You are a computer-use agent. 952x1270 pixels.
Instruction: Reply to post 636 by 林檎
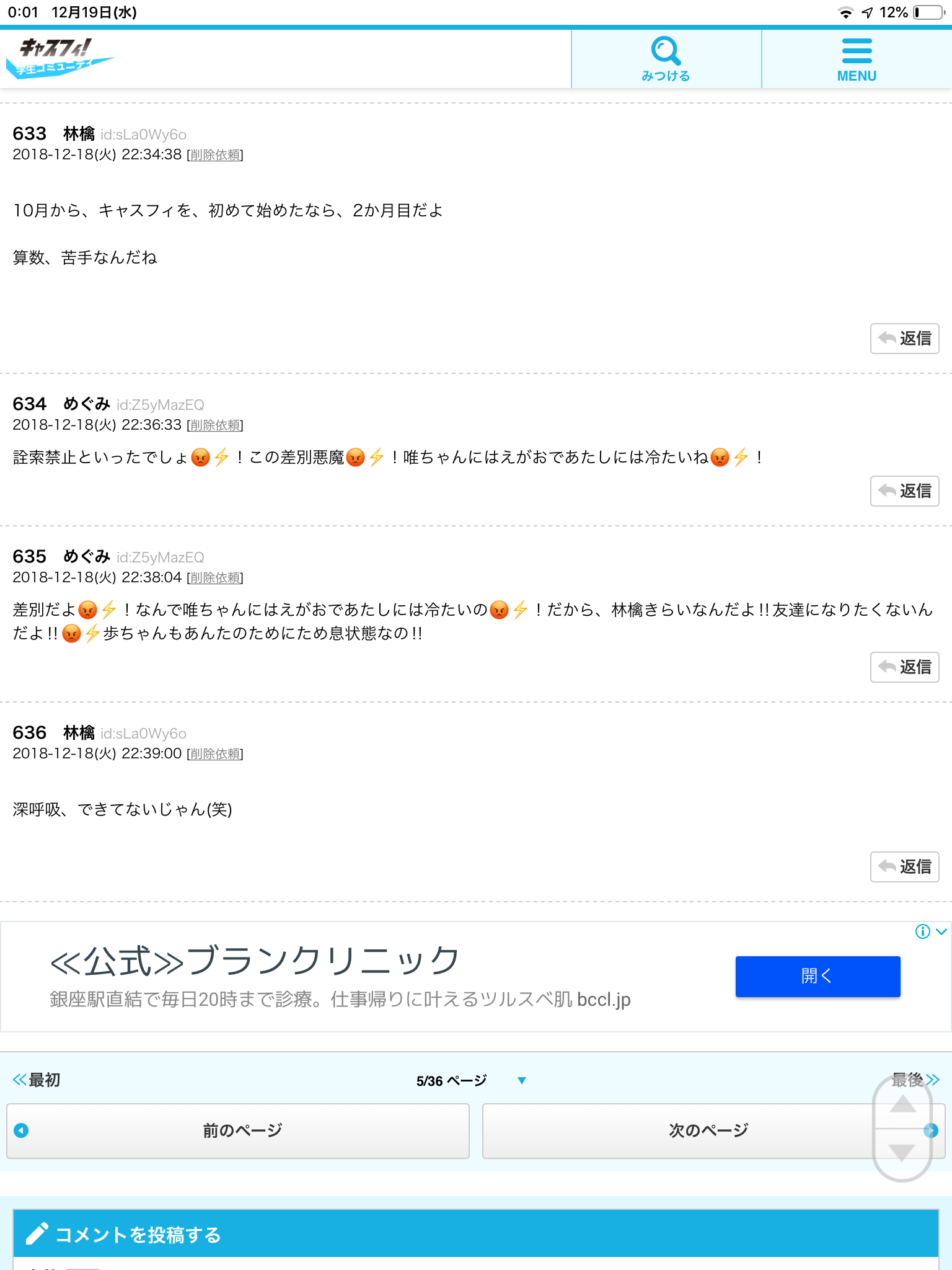pos(904,867)
